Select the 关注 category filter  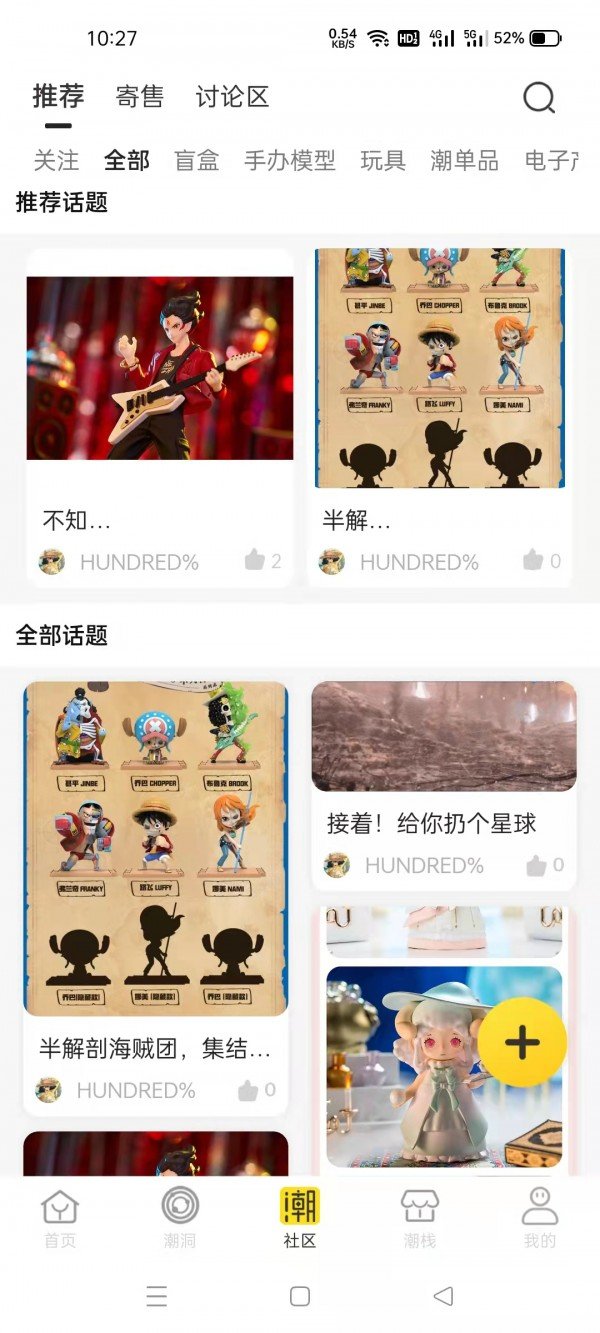coord(56,161)
